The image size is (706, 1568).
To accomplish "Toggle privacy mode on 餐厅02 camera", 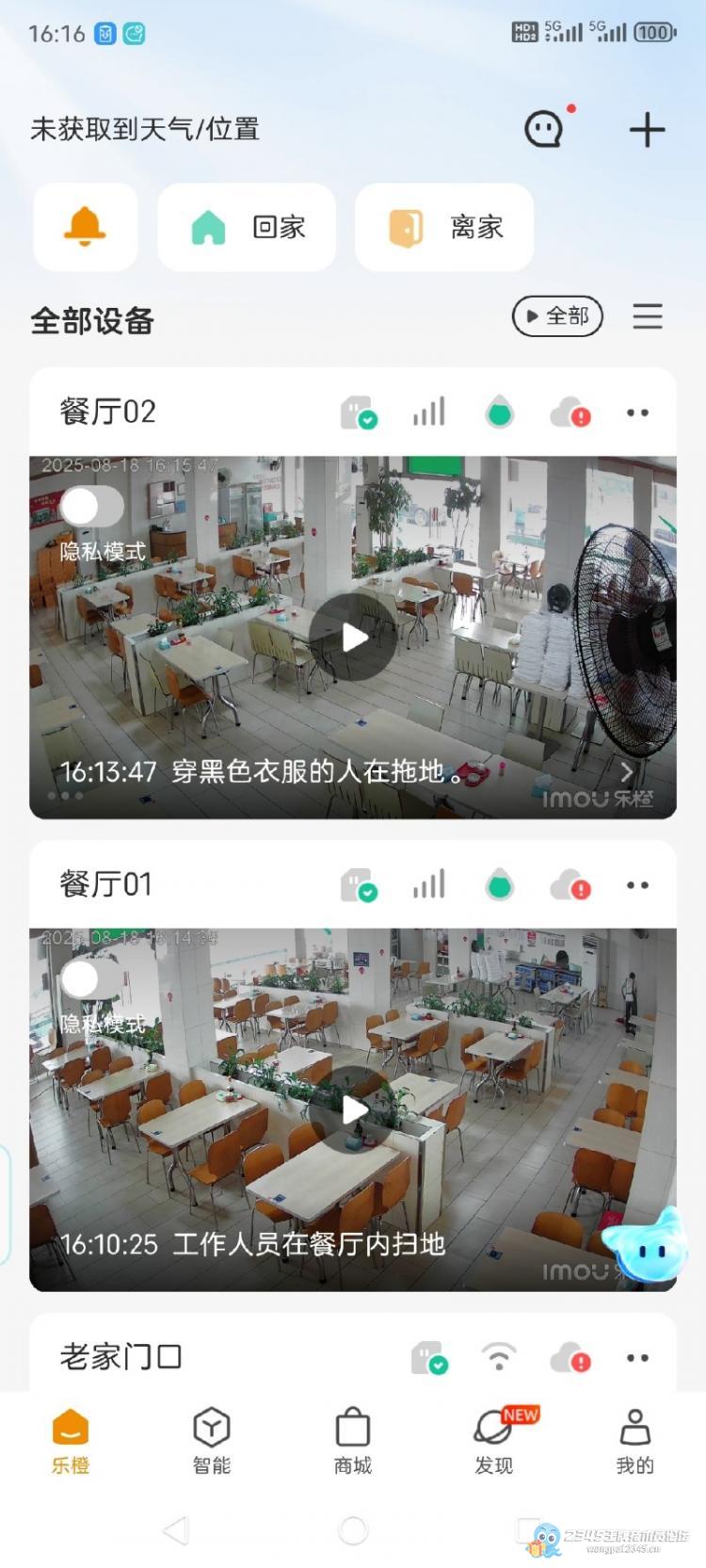I will click(x=91, y=507).
